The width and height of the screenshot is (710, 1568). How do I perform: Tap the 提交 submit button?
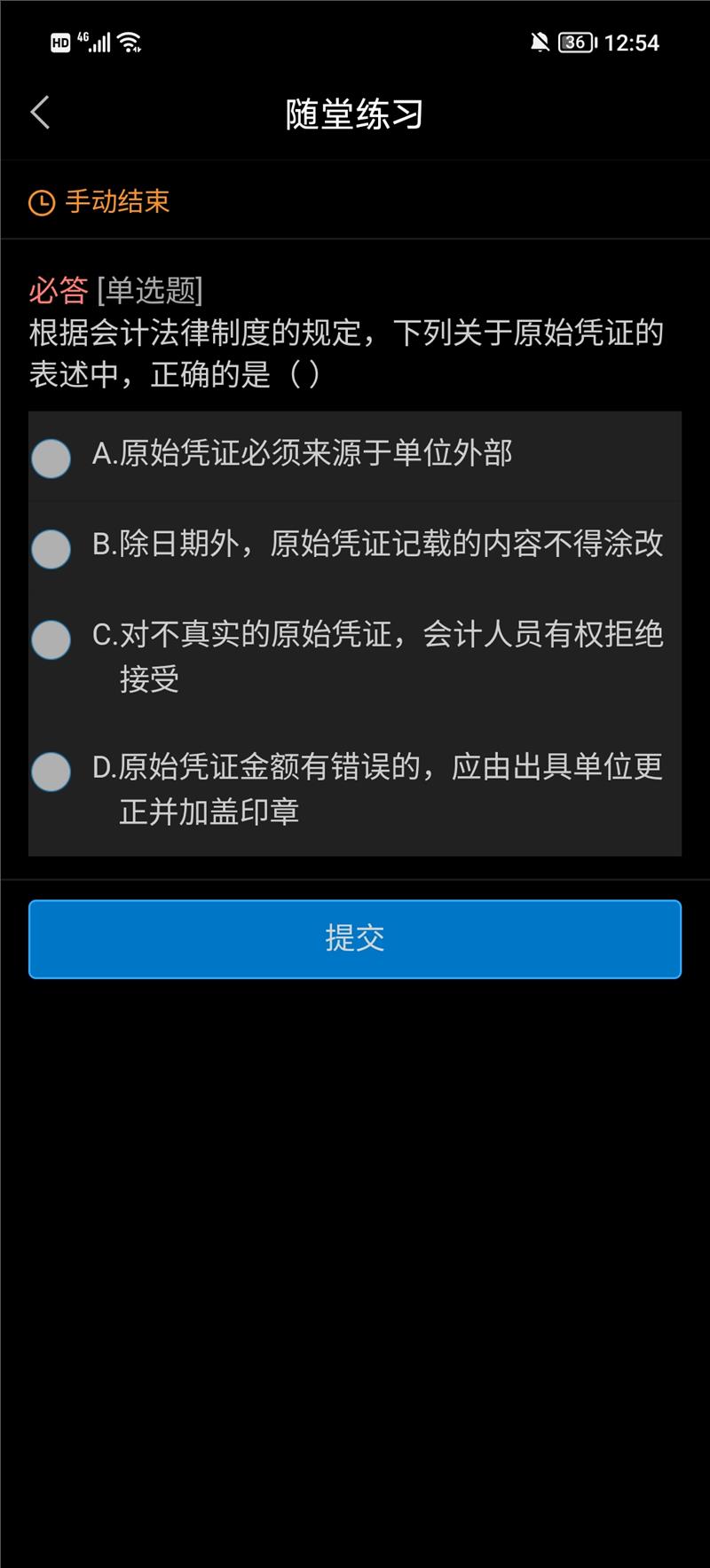(x=355, y=939)
